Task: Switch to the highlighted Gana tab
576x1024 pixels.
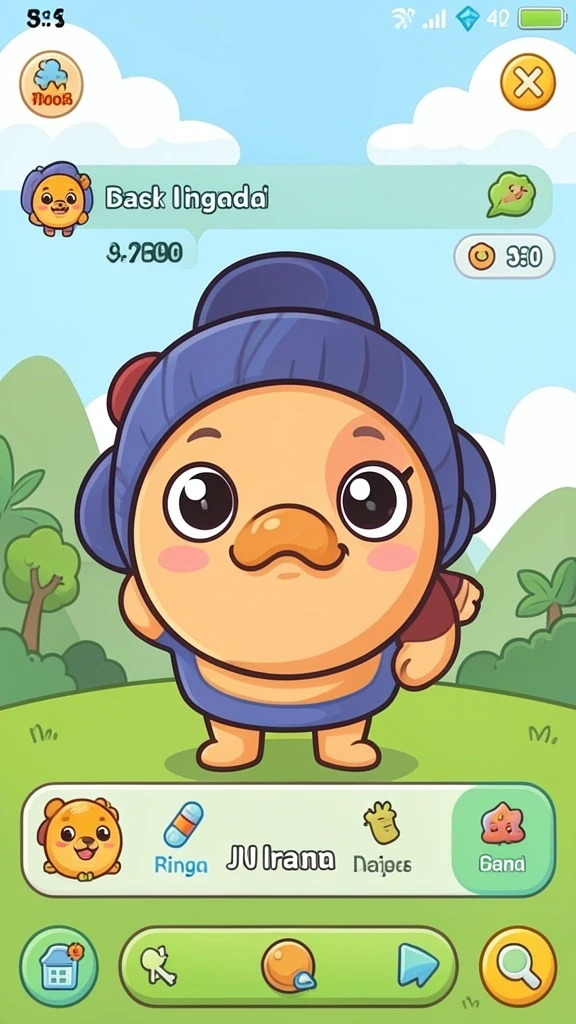Action: coord(502,839)
